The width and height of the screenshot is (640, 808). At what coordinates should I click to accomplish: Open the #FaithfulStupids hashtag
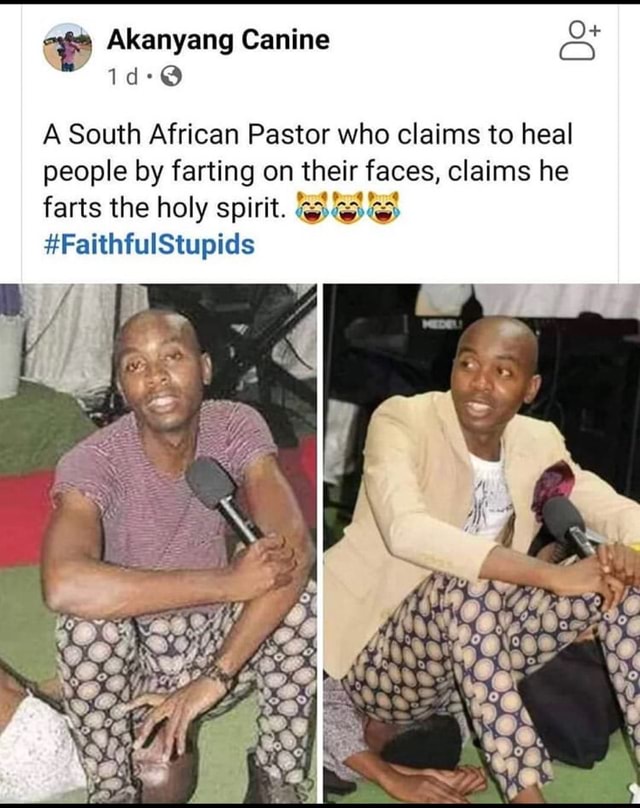(x=148, y=244)
